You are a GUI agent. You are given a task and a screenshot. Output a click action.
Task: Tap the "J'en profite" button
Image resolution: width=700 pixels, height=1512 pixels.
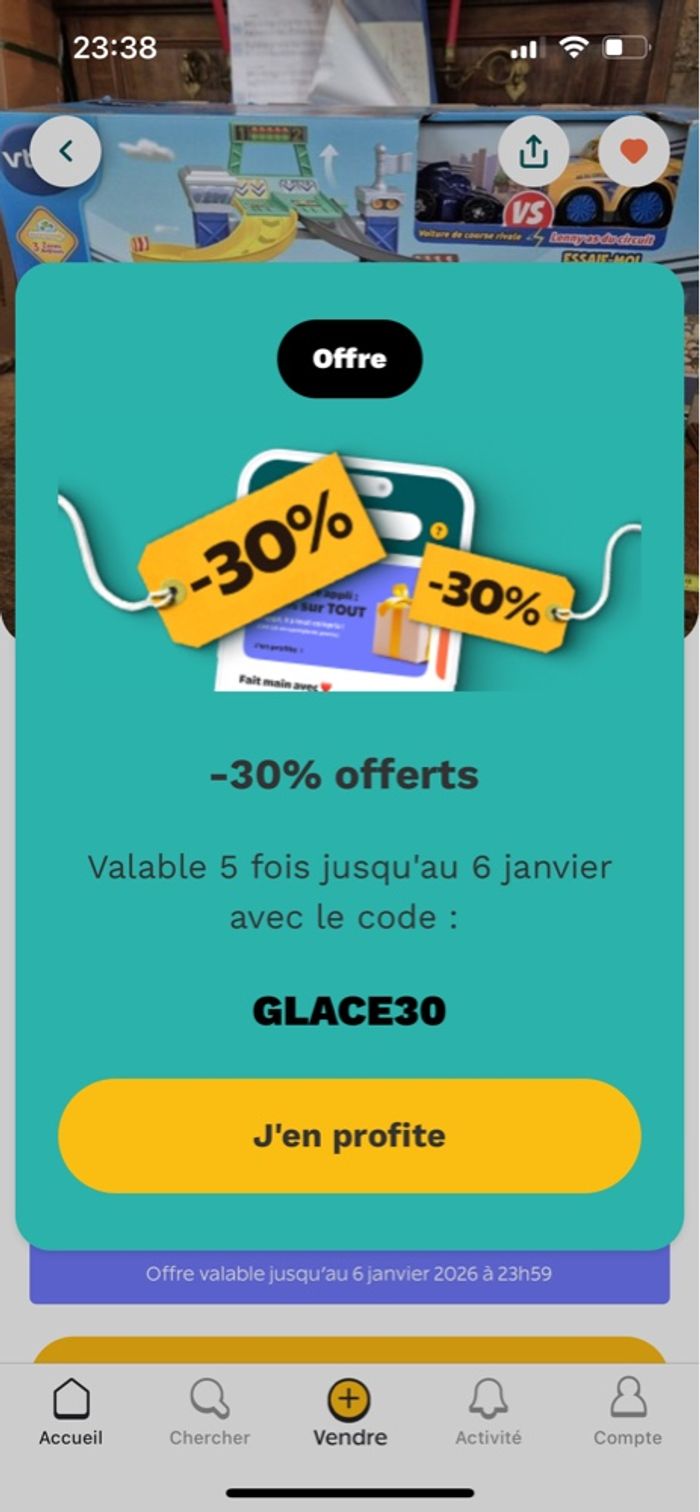click(349, 1135)
